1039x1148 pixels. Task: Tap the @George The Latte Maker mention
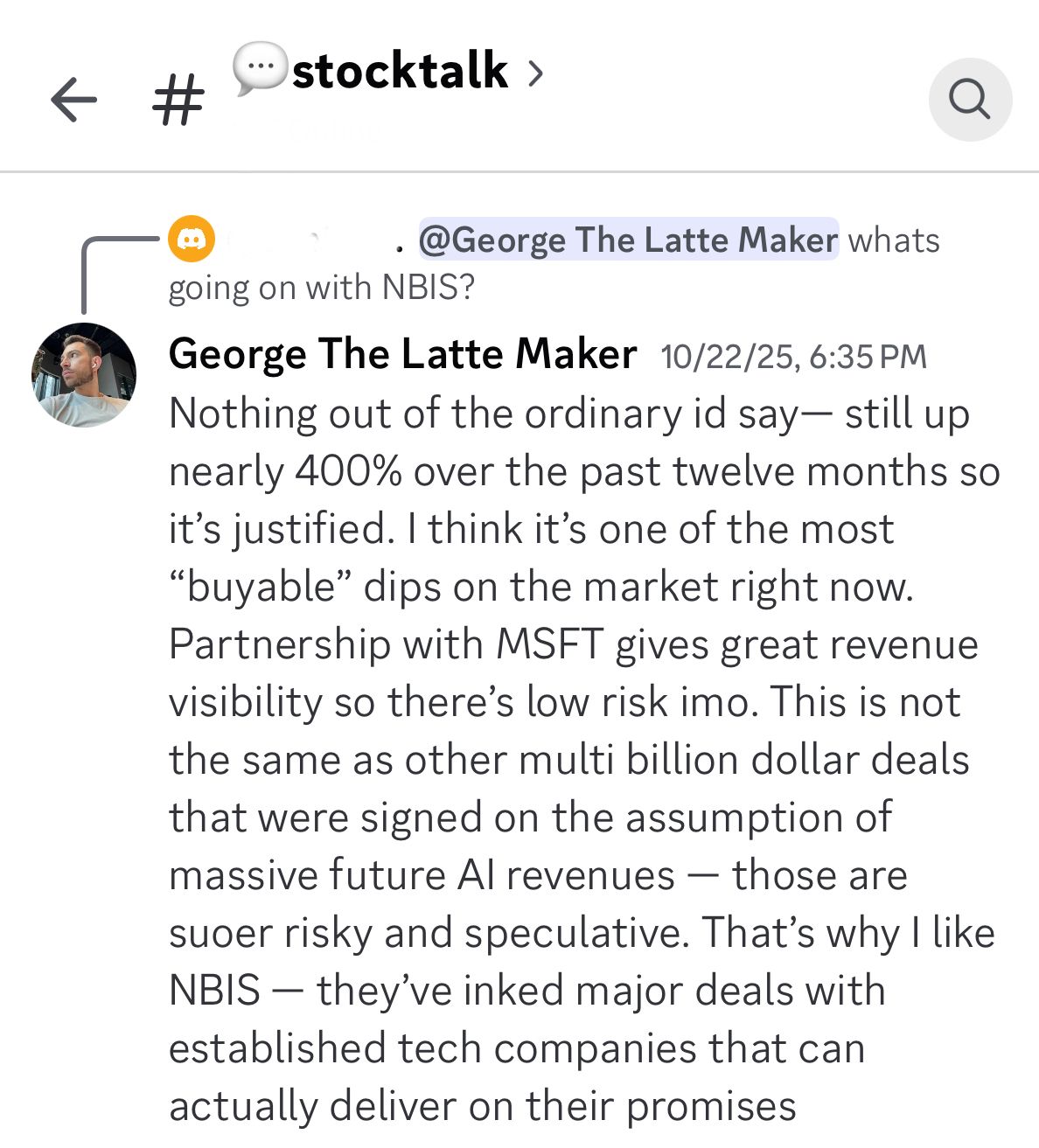628,240
